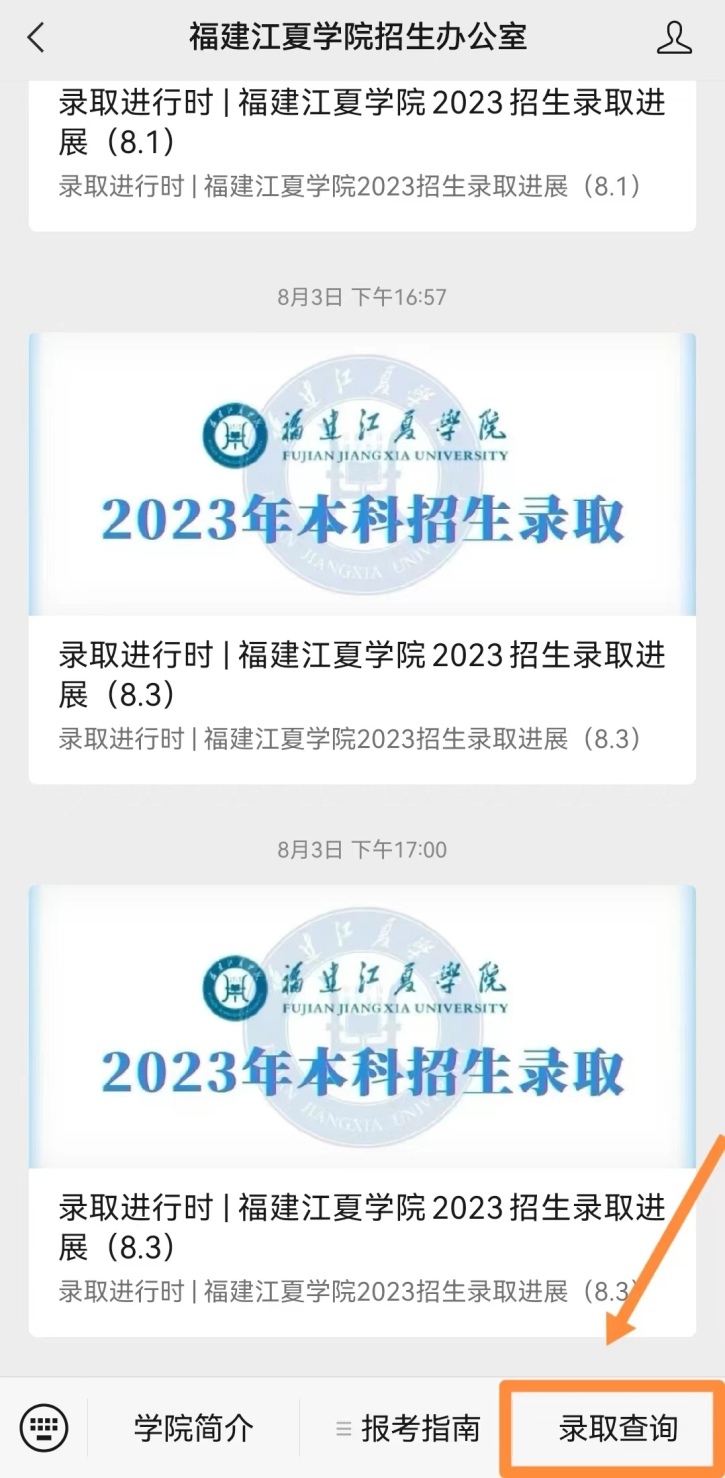725x1478 pixels.
Task: Open the 8.3 article posted at 下午17:00
Action: (x=362, y=1110)
